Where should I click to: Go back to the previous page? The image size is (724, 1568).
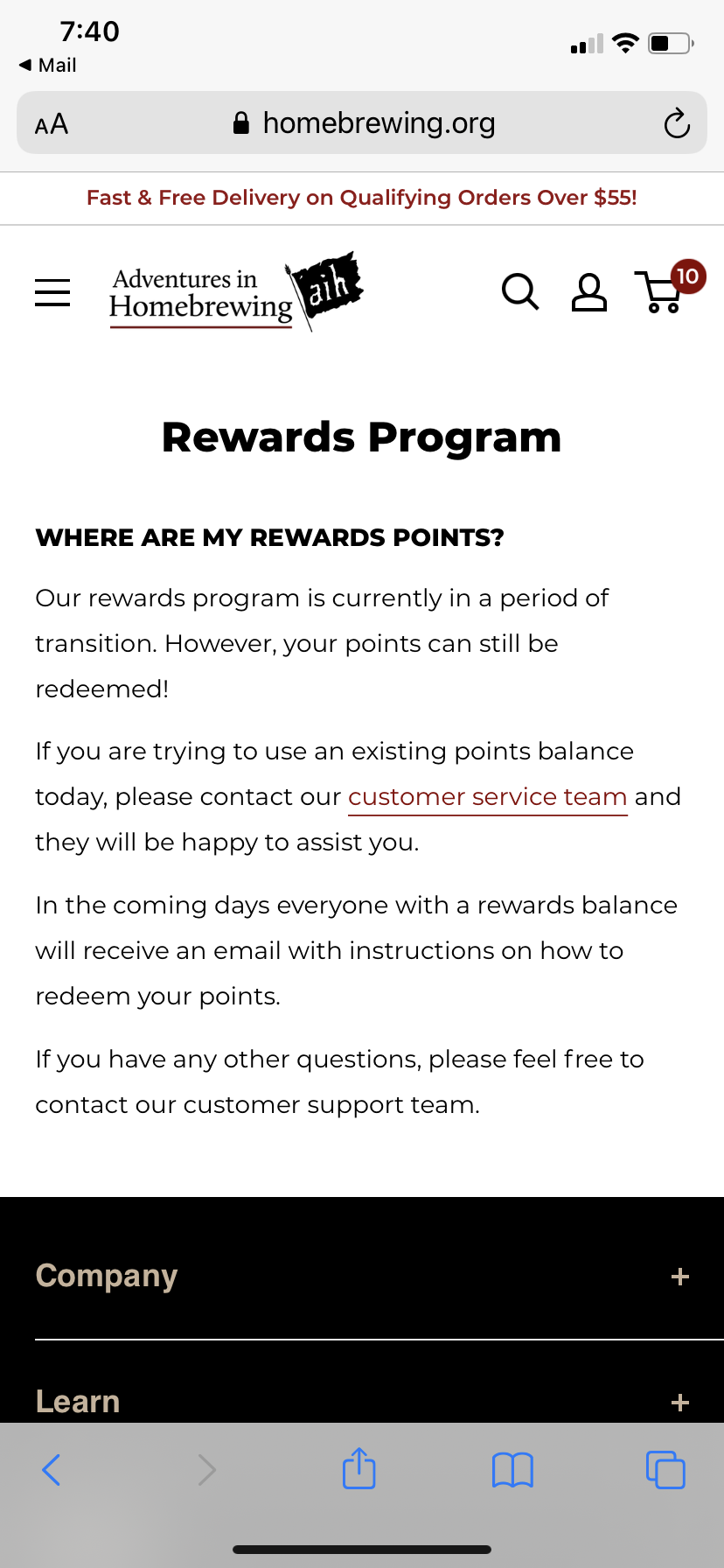coord(52,1470)
